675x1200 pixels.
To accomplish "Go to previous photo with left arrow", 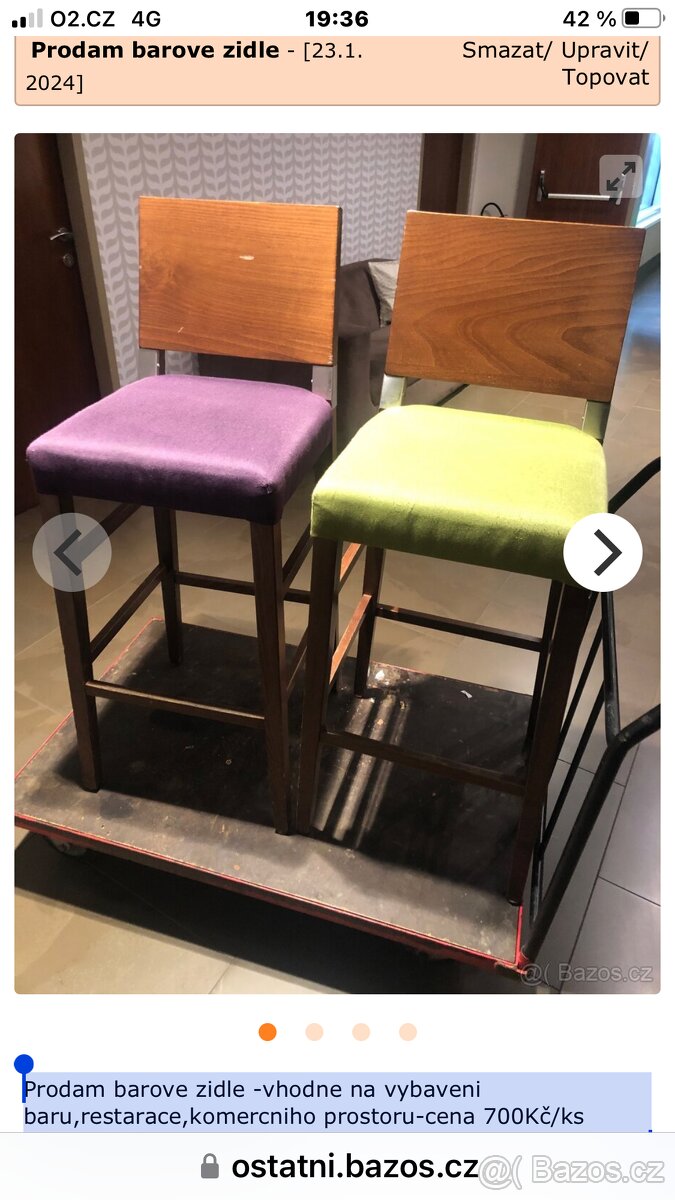I will coord(71,552).
